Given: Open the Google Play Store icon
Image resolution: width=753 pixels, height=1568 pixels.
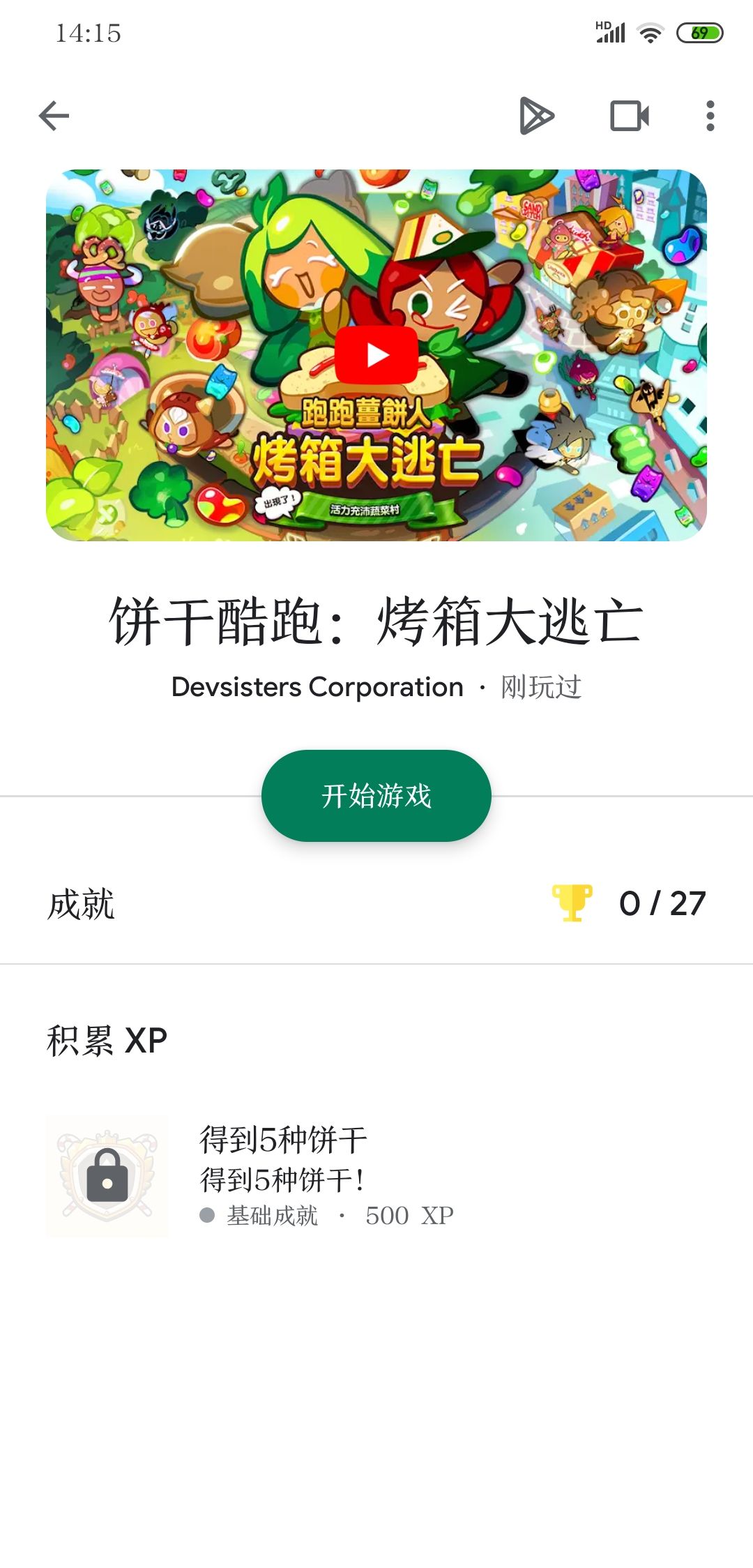Looking at the screenshot, I should [535, 117].
